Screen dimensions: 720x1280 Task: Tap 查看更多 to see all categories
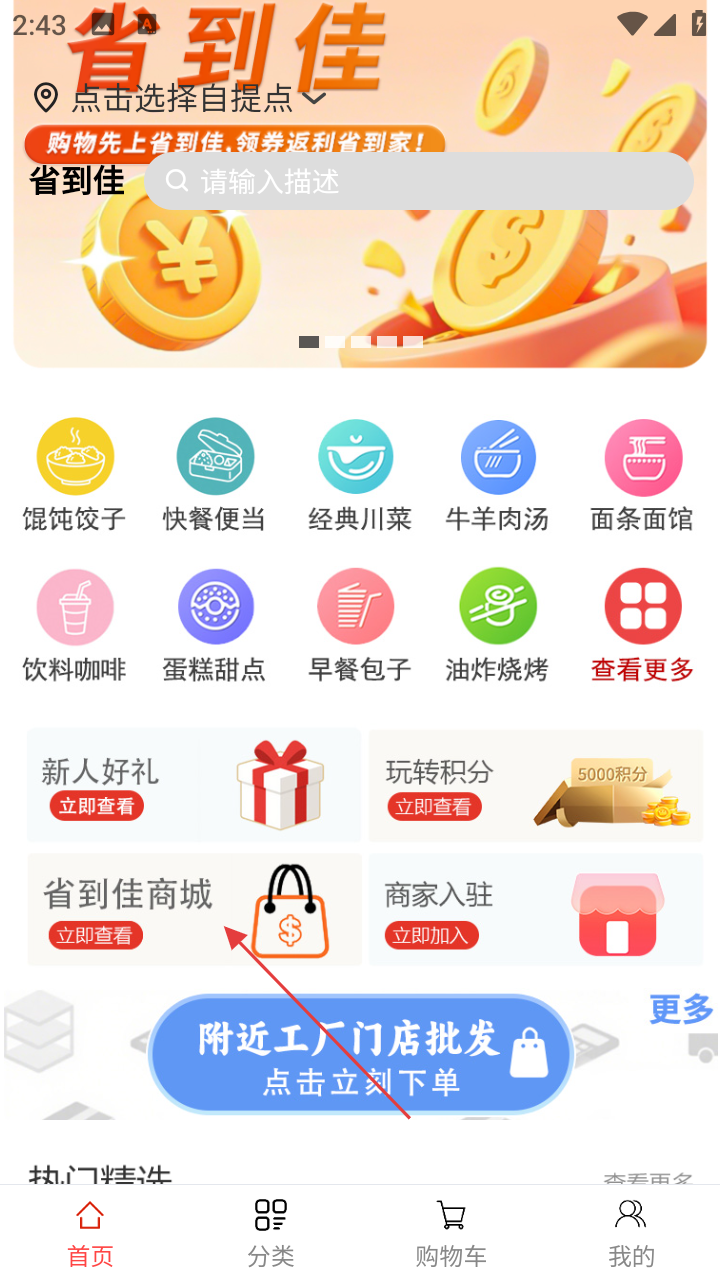642,625
